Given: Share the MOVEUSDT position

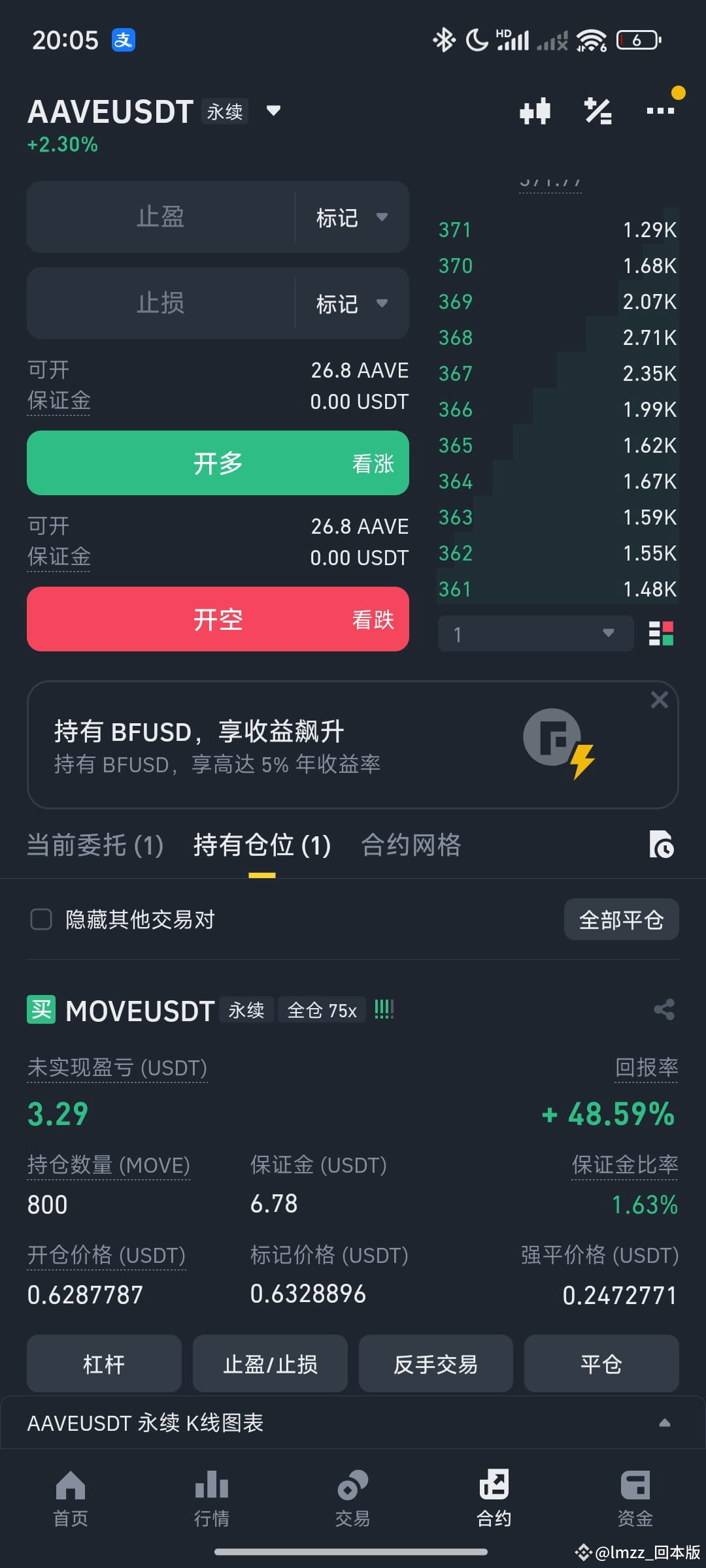Looking at the screenshot, I should pos(664,1009).
